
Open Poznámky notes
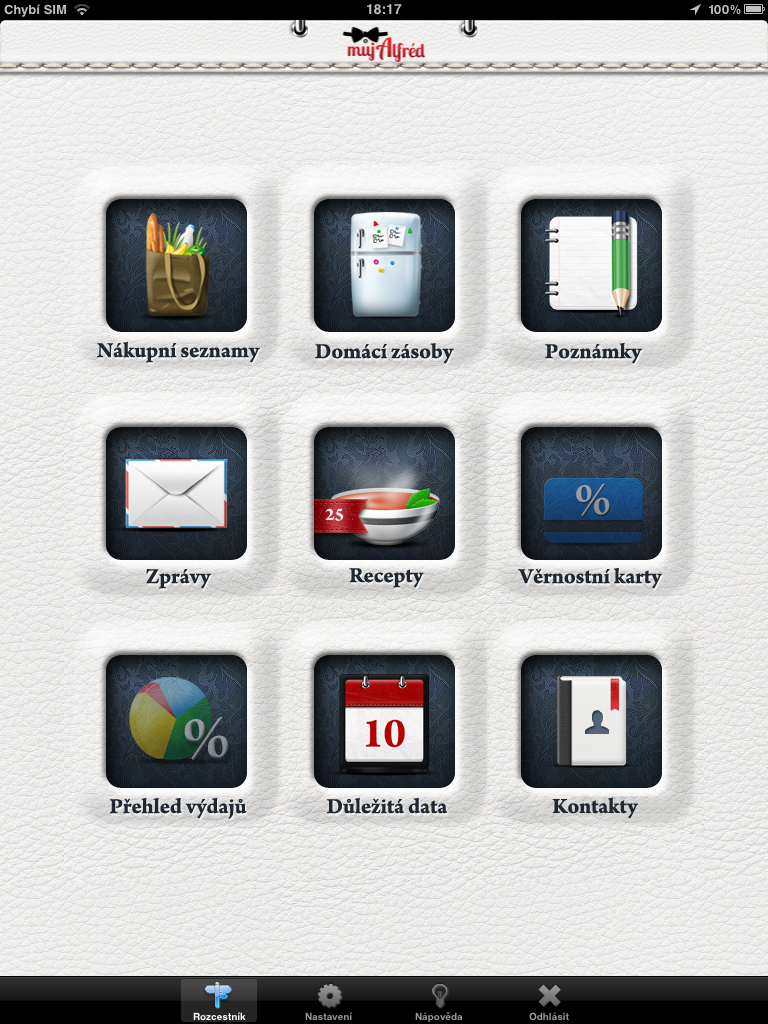591,265
